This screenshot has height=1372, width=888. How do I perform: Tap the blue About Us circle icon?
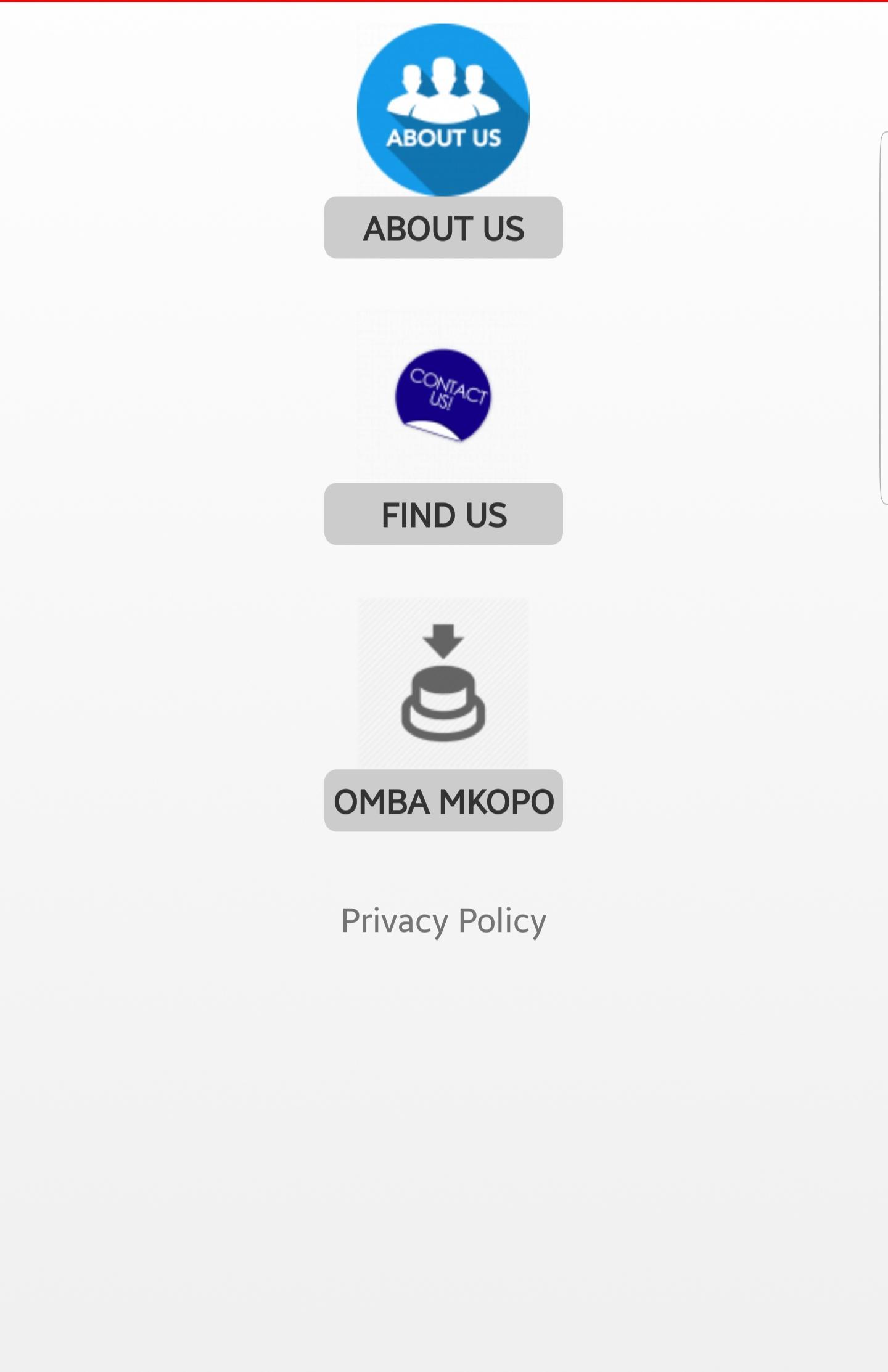click(x=443, y=110)
